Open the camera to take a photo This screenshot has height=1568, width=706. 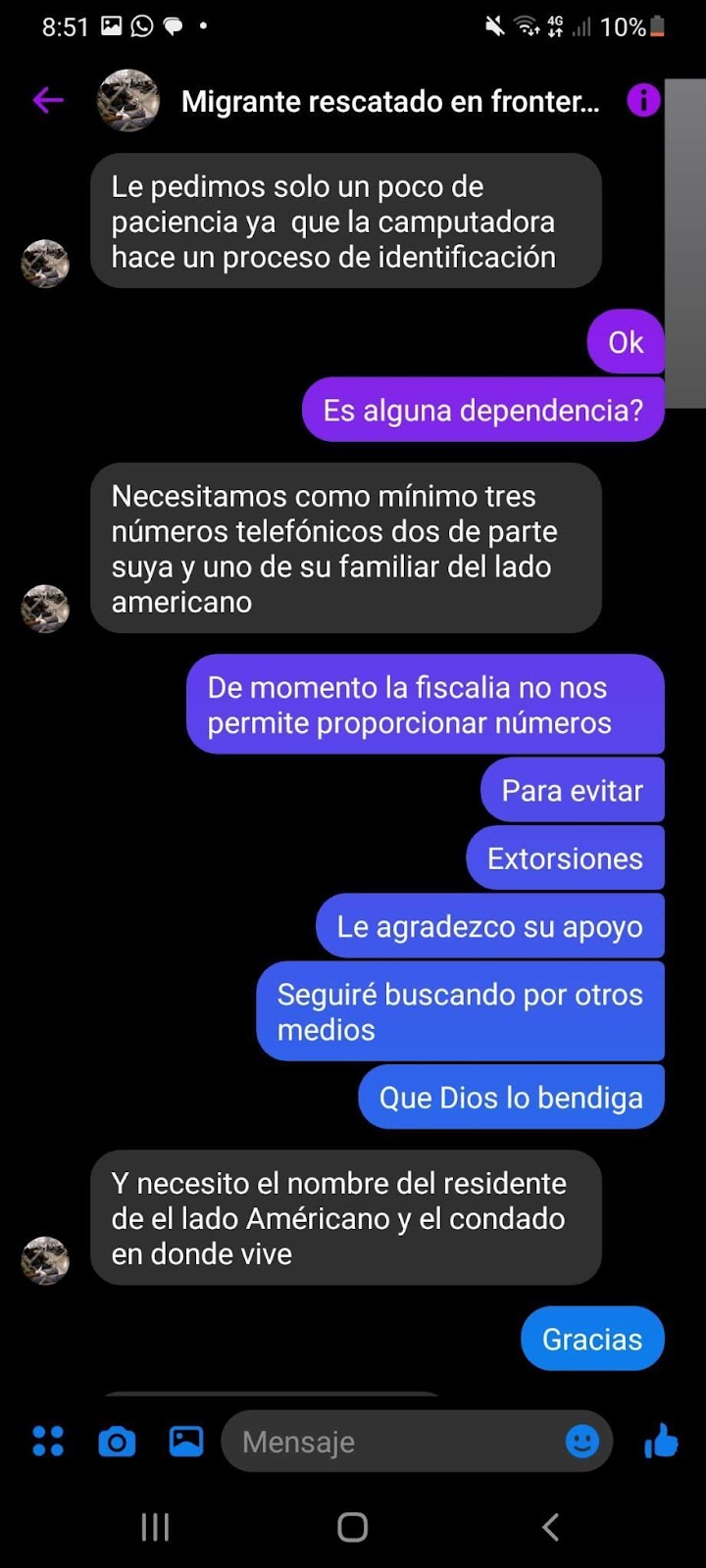pyautogui.click(x=117, y=1442)
